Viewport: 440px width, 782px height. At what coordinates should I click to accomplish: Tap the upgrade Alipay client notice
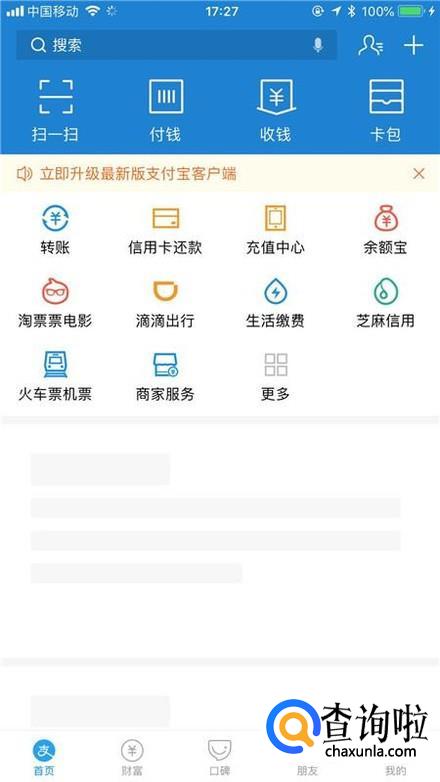point(138,174)
